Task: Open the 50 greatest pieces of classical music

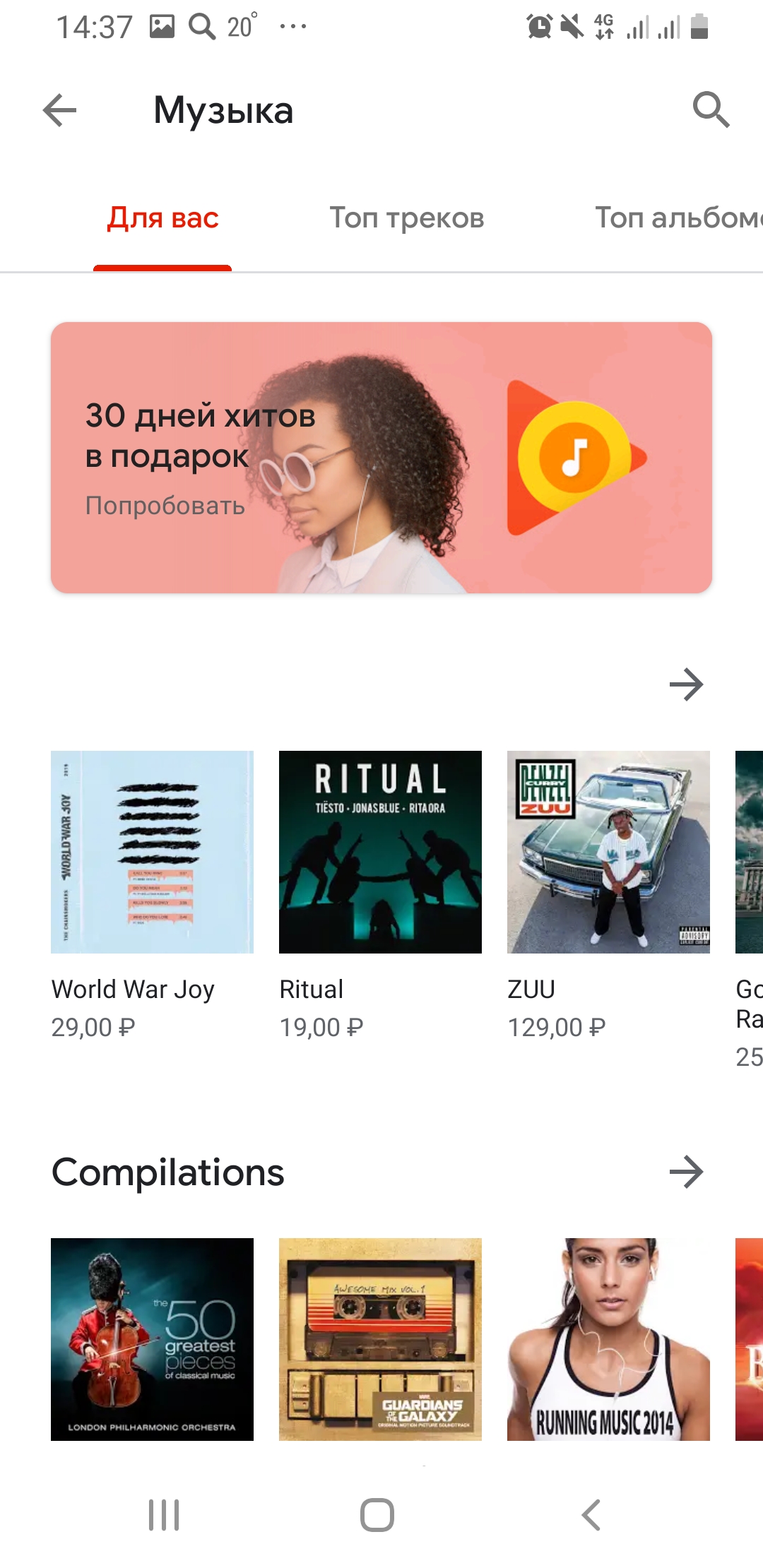Action: coord(152,1339)
